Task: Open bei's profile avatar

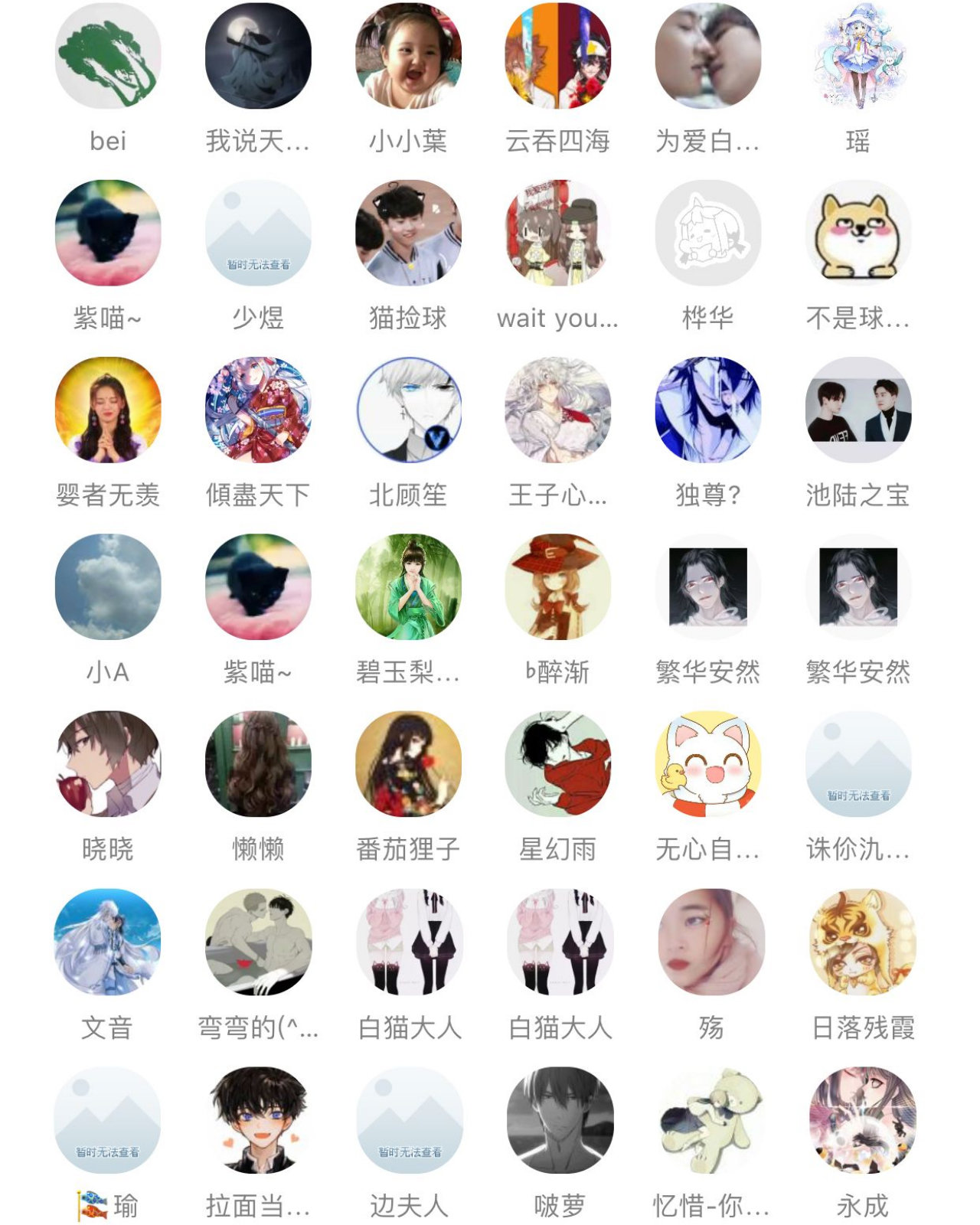Action: point(108,56)
